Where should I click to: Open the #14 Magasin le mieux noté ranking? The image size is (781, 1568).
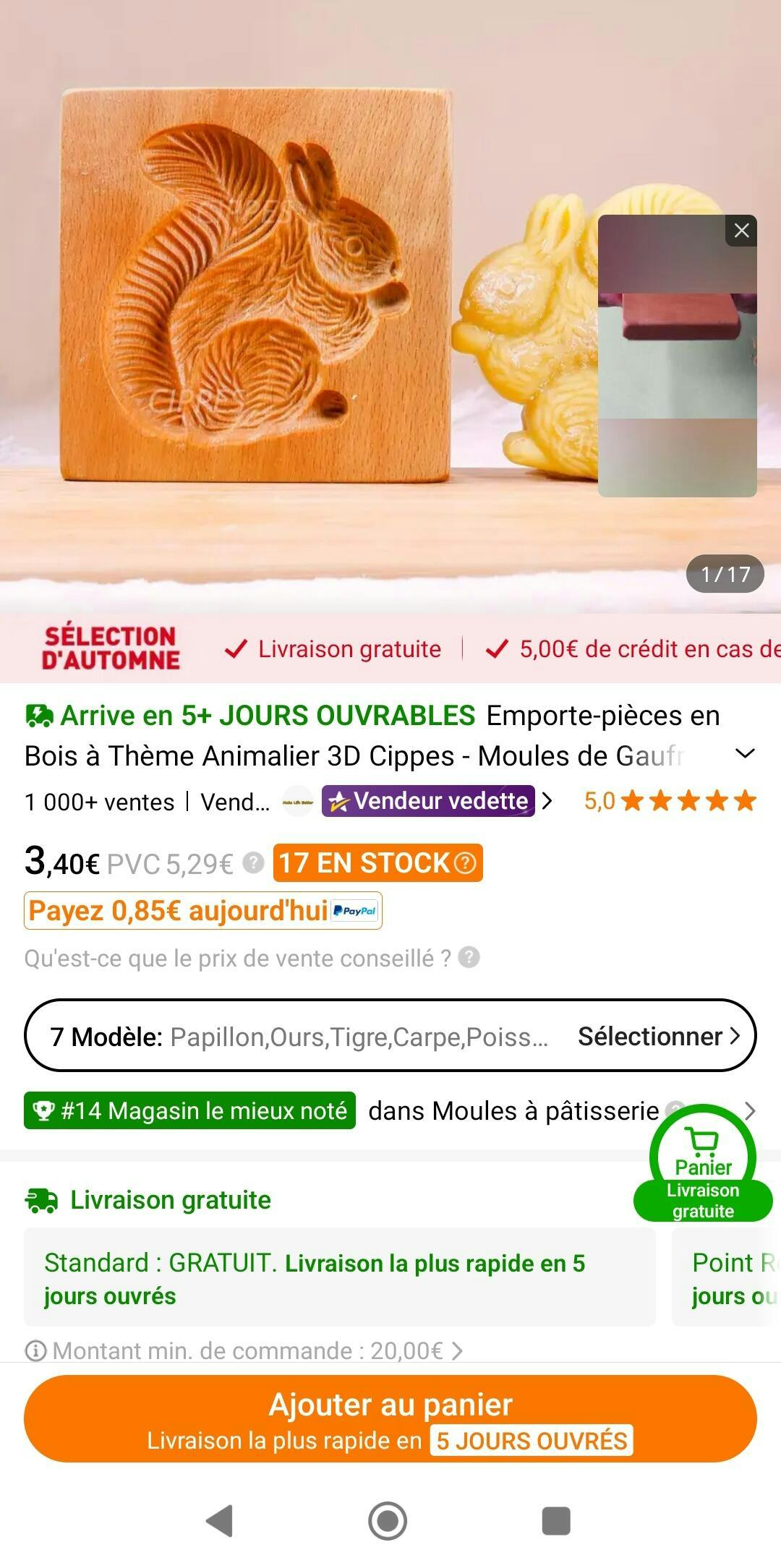[189, 1110]
